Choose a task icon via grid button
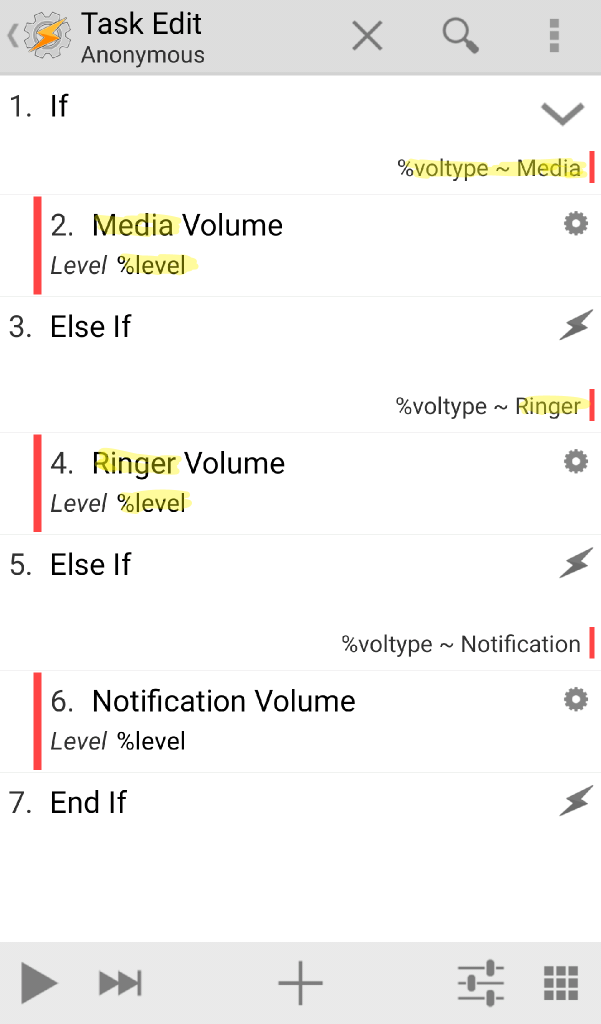The image size is (601, 1024). point(561,982)
